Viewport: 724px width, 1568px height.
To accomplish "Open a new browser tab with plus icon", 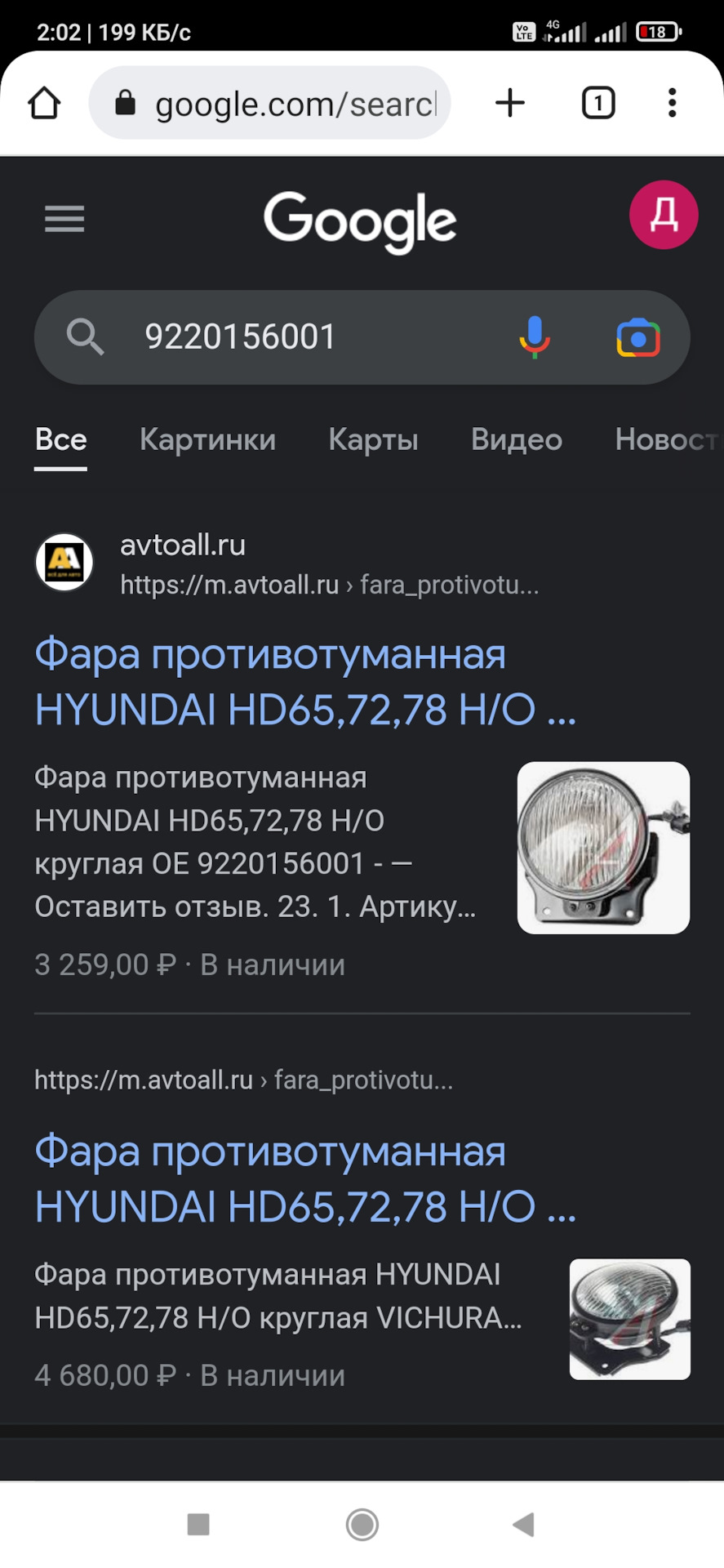I will [x=510, y=103].
